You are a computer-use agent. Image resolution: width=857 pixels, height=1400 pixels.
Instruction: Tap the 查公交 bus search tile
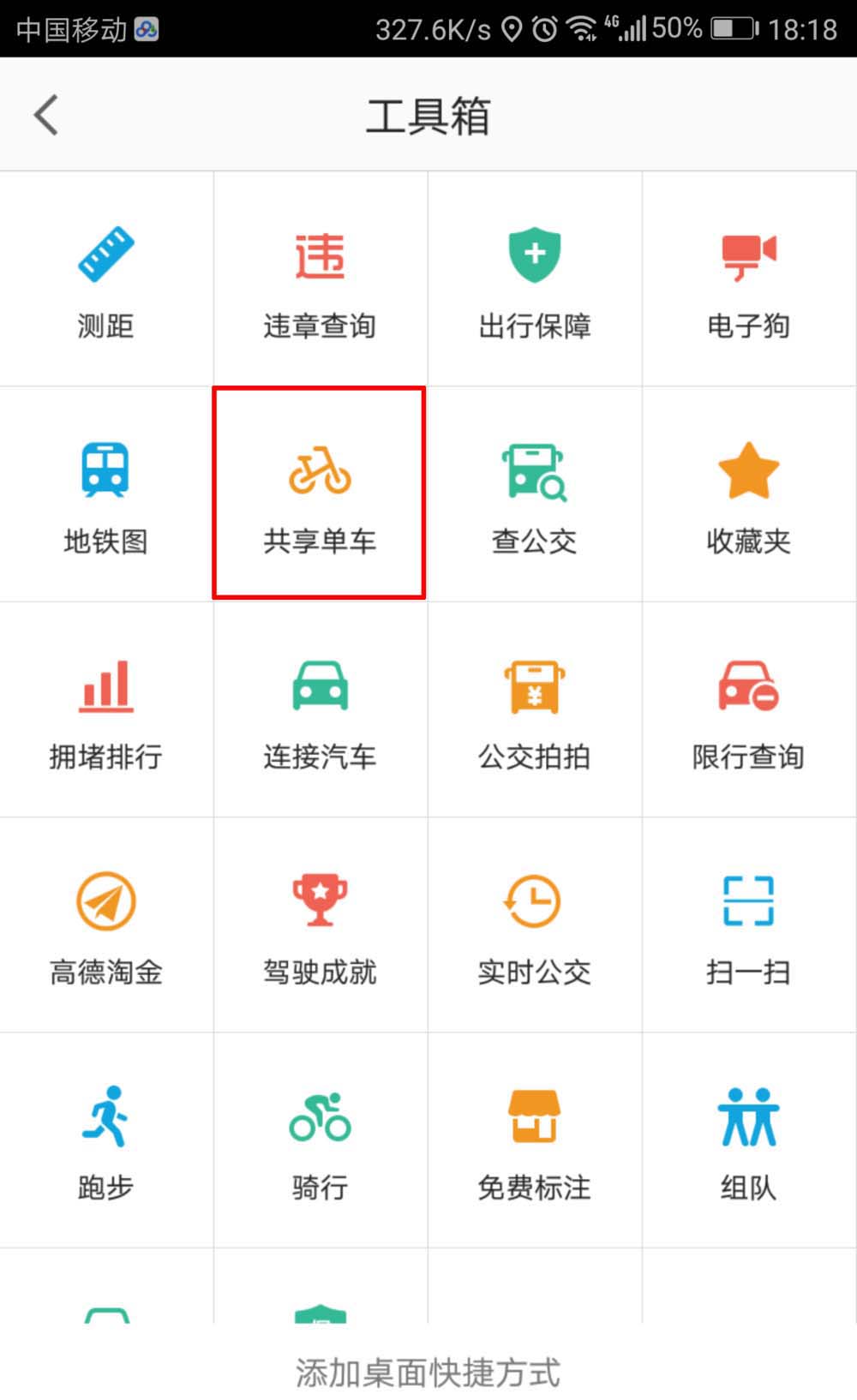point(535,494)
